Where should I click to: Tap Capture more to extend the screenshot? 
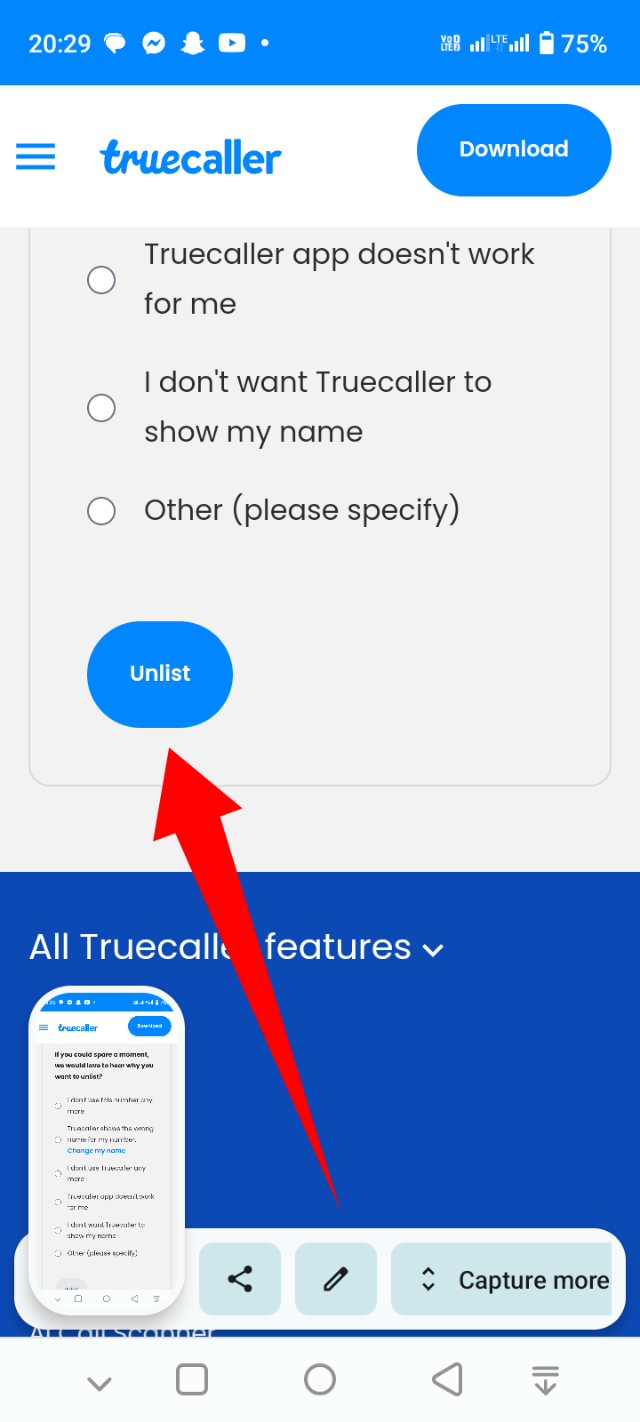pos(503,1280)
